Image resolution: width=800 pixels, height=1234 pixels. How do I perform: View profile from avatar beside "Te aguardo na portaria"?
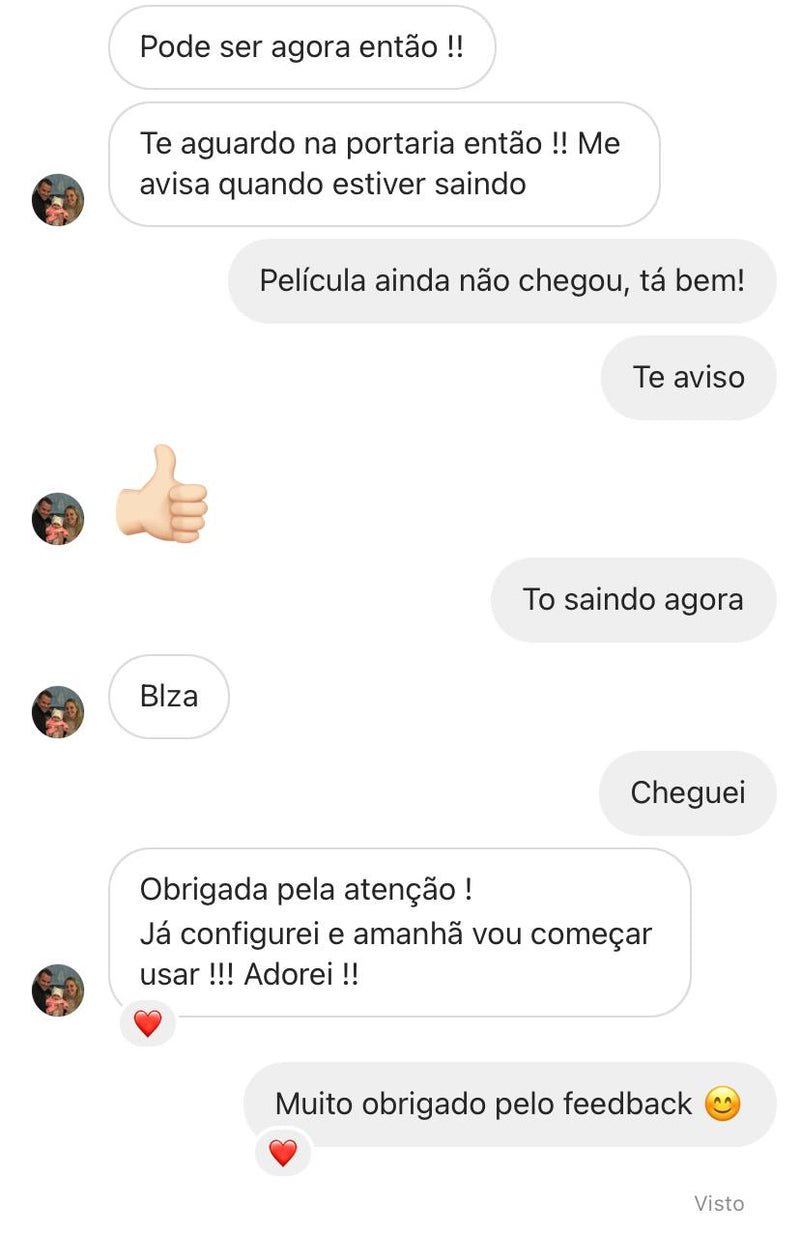(x=58, y=200)
